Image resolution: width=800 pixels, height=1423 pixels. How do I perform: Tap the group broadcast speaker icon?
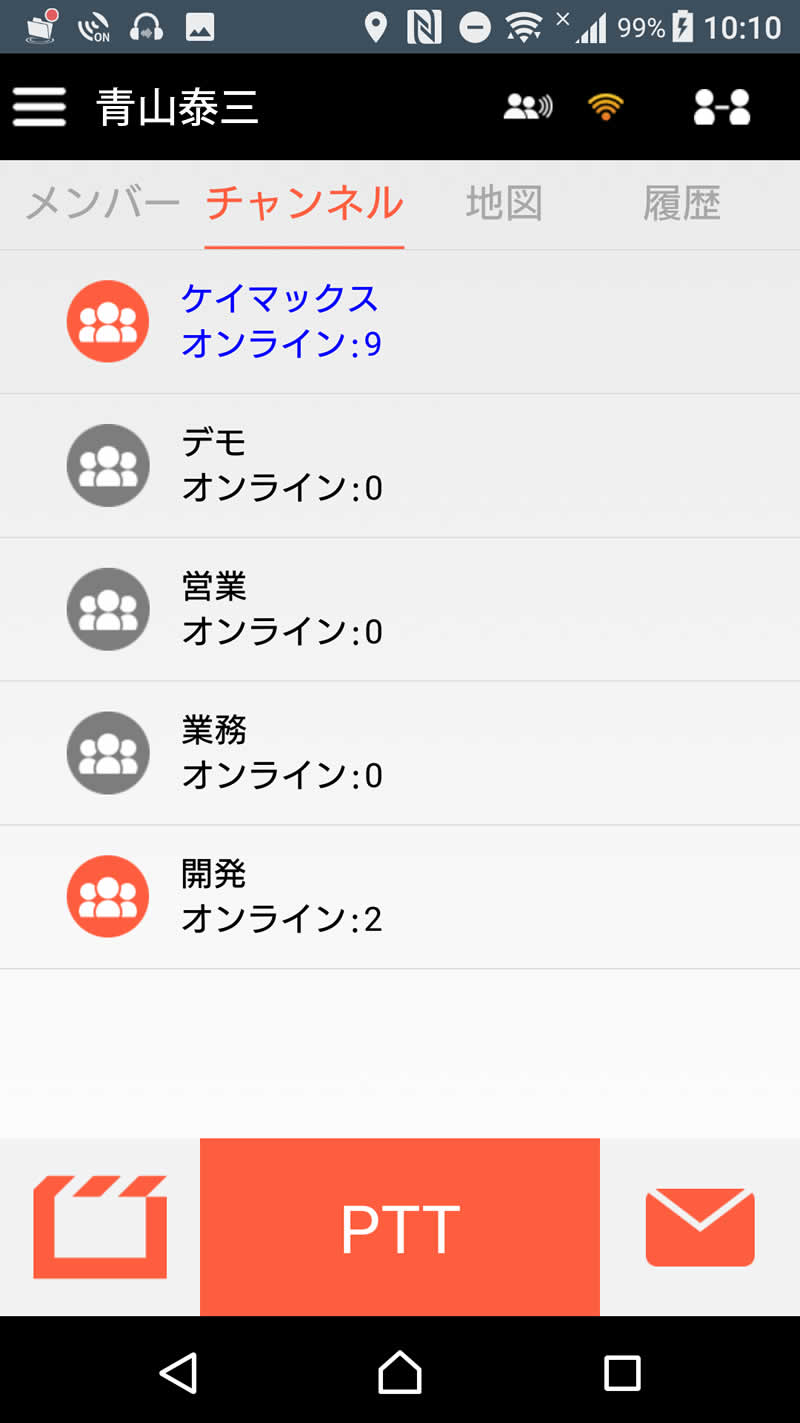528,107
